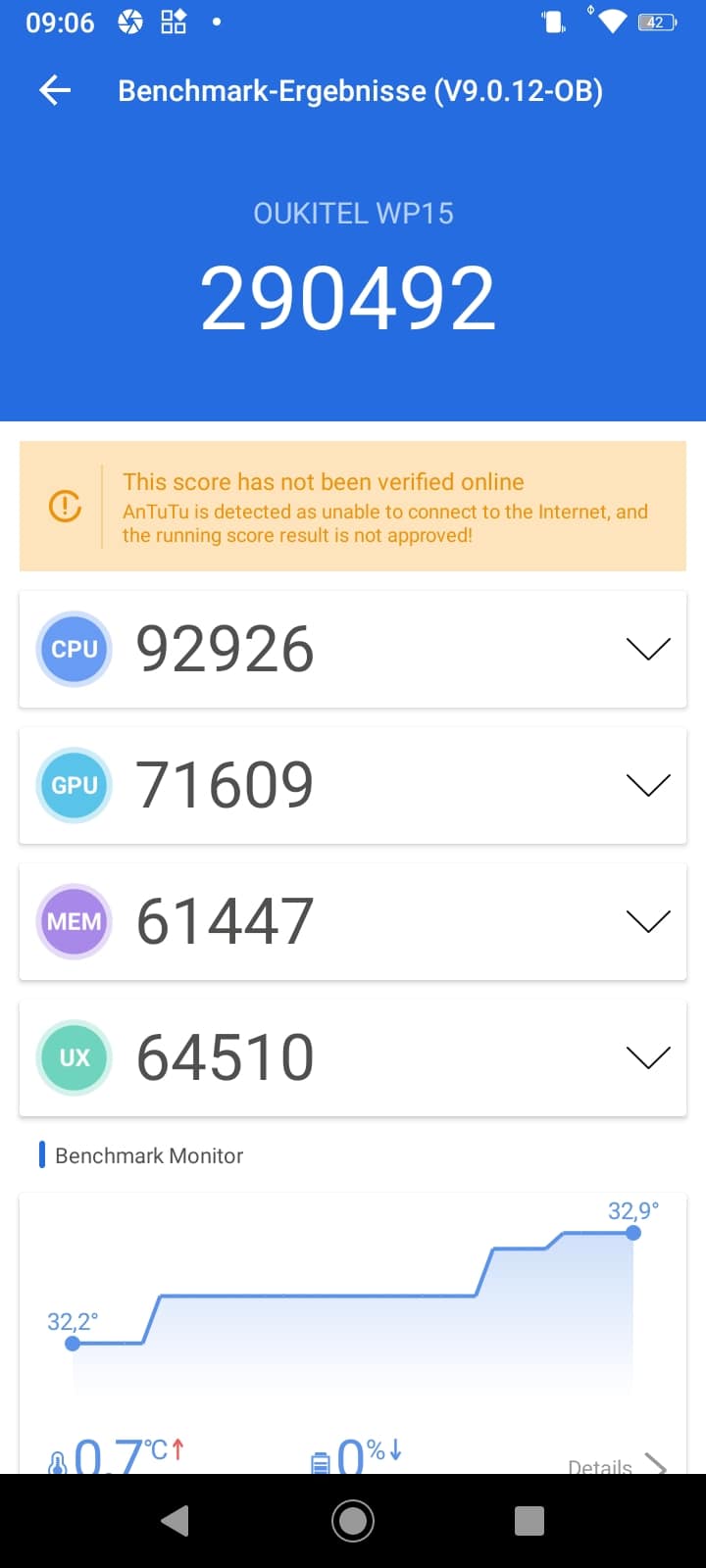Expand the CPU score details

(648, 649)
